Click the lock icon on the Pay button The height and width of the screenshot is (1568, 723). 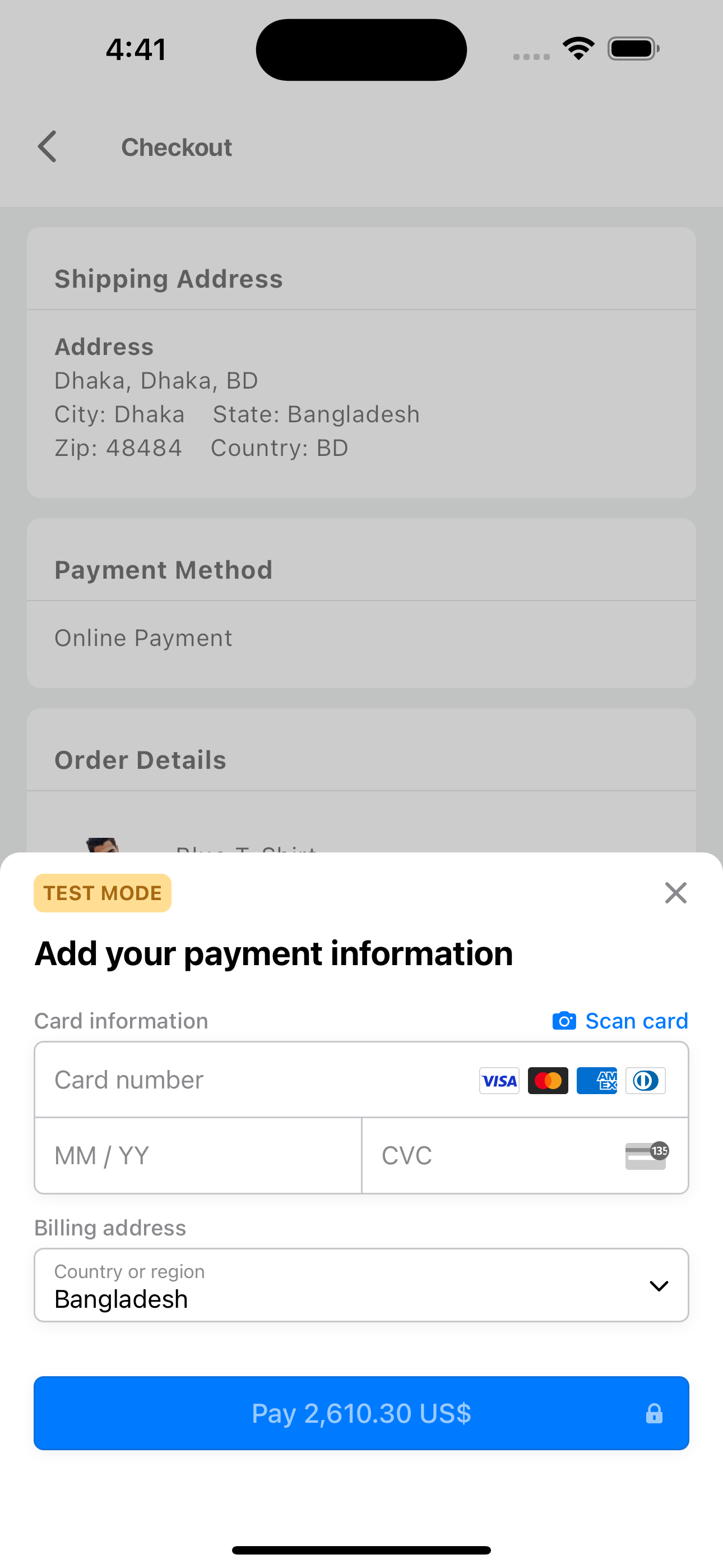(x=655, y=1413)
